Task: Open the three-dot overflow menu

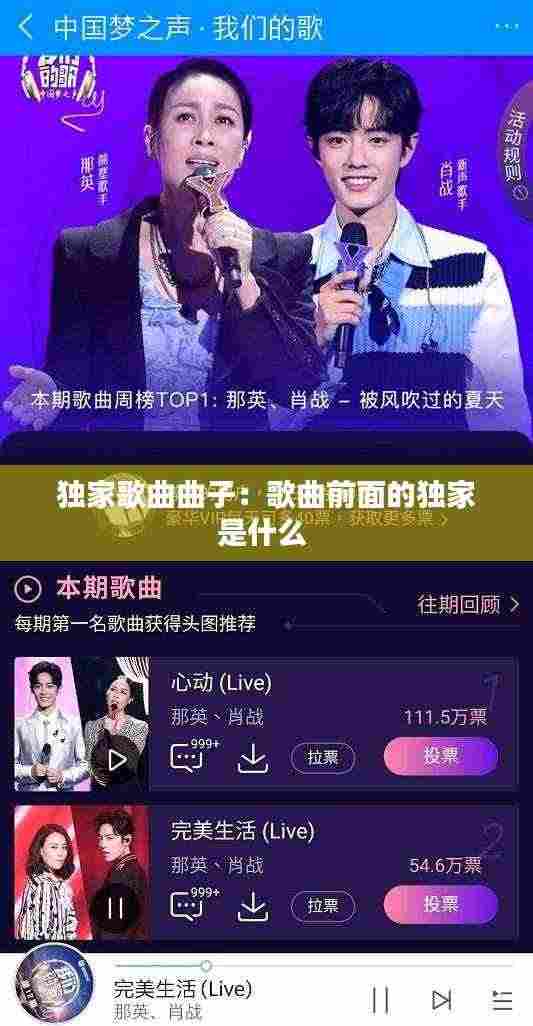Action: 507,27
